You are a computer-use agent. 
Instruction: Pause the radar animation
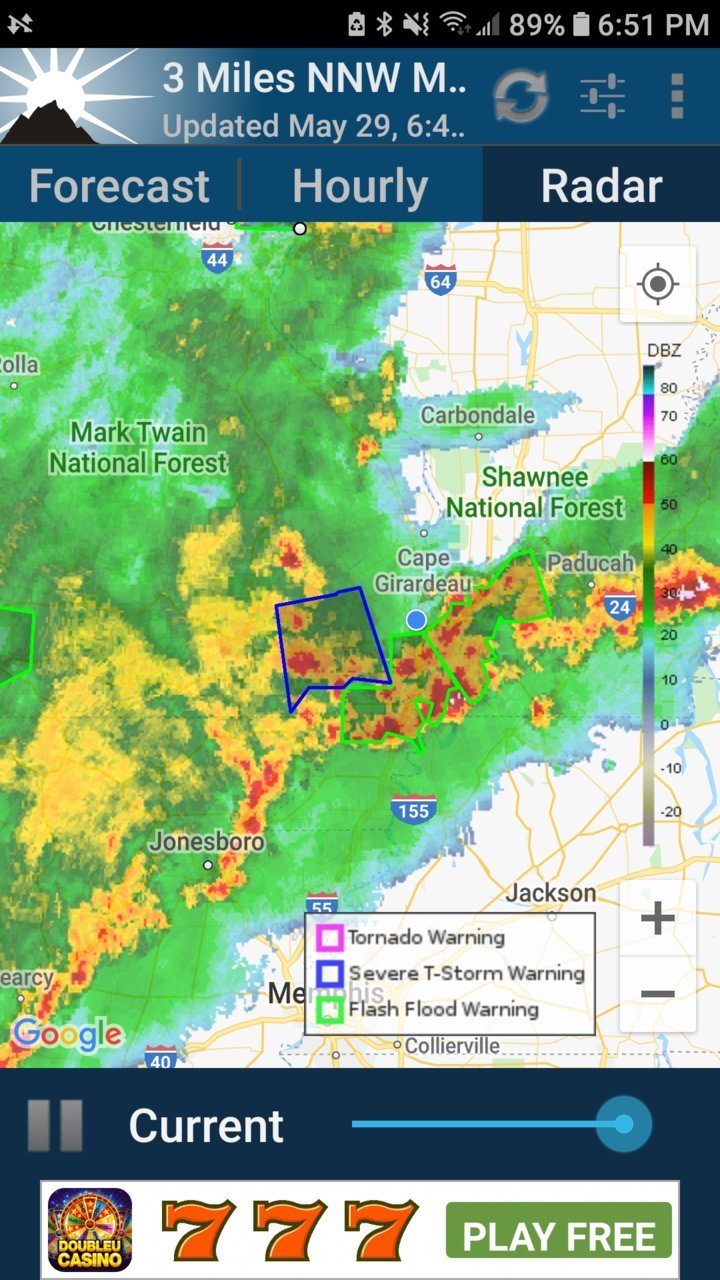tap(55, 1125)
